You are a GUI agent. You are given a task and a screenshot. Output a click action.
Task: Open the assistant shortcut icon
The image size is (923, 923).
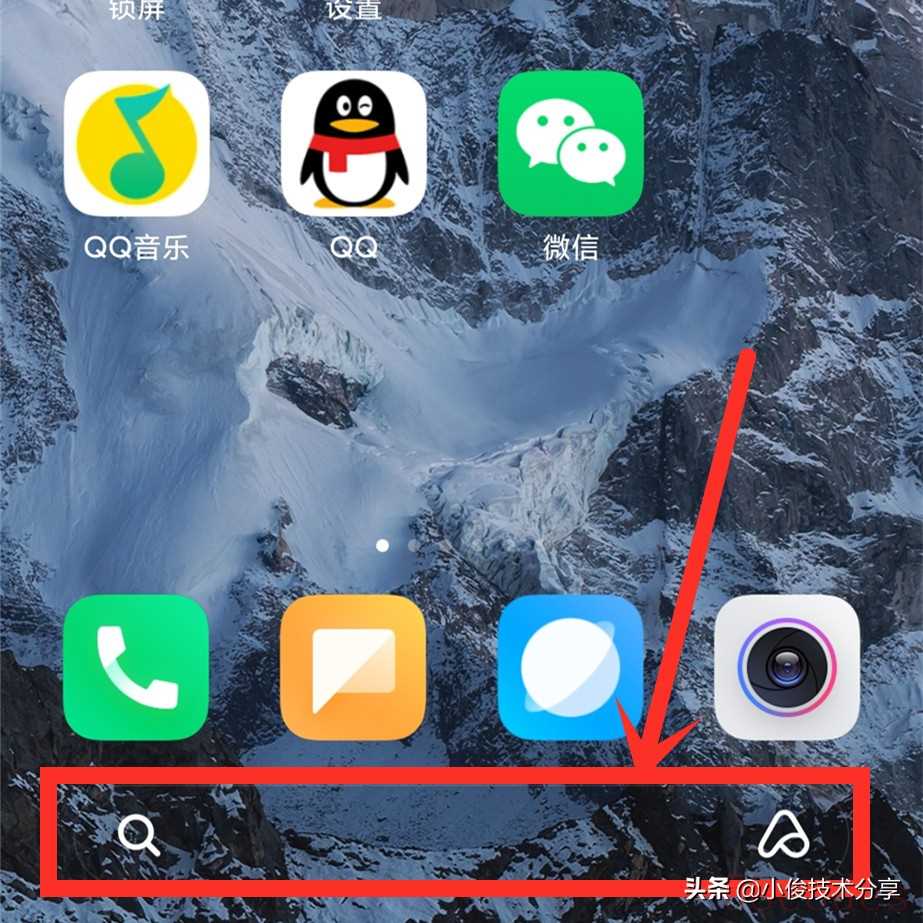click(783, 835)
